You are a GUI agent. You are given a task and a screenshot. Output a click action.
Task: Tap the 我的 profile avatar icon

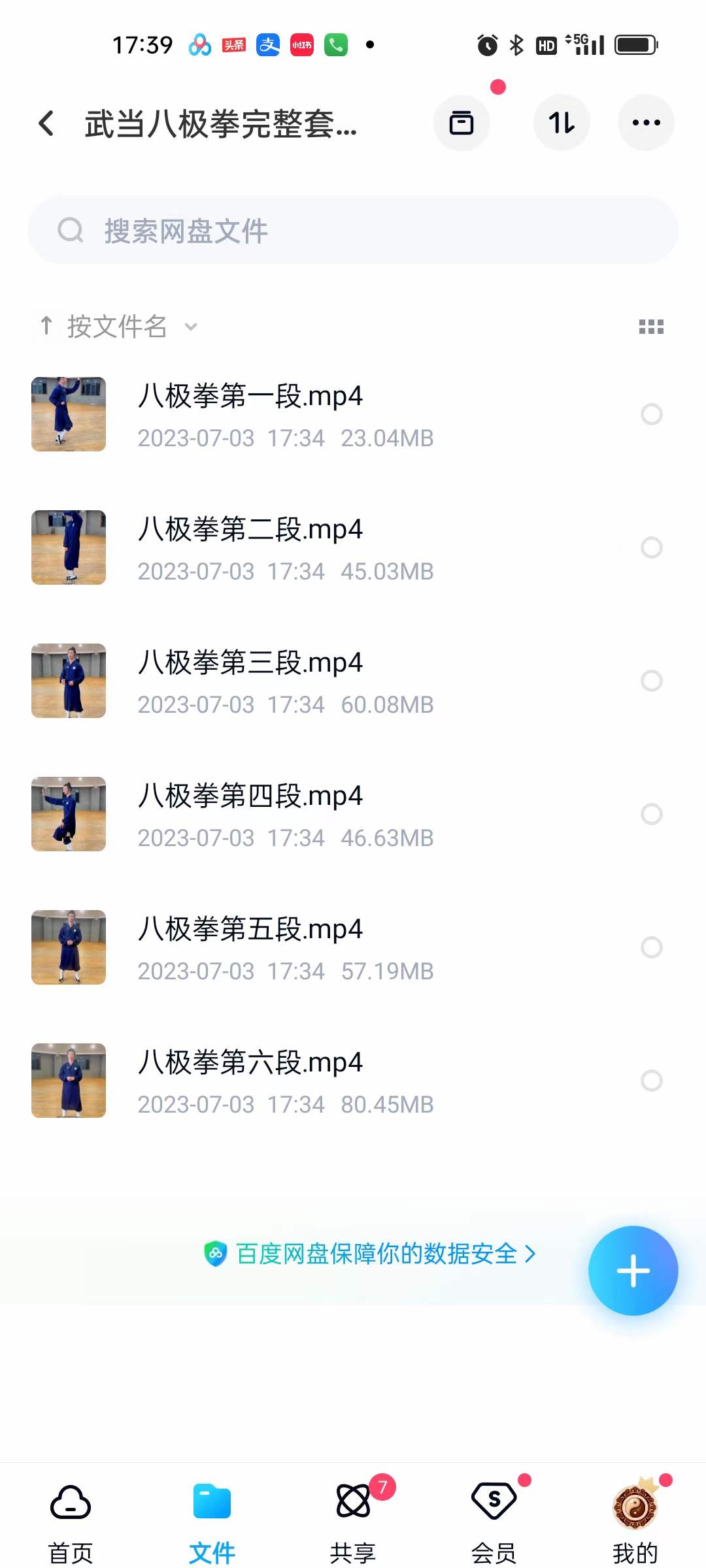point(635,1503)
